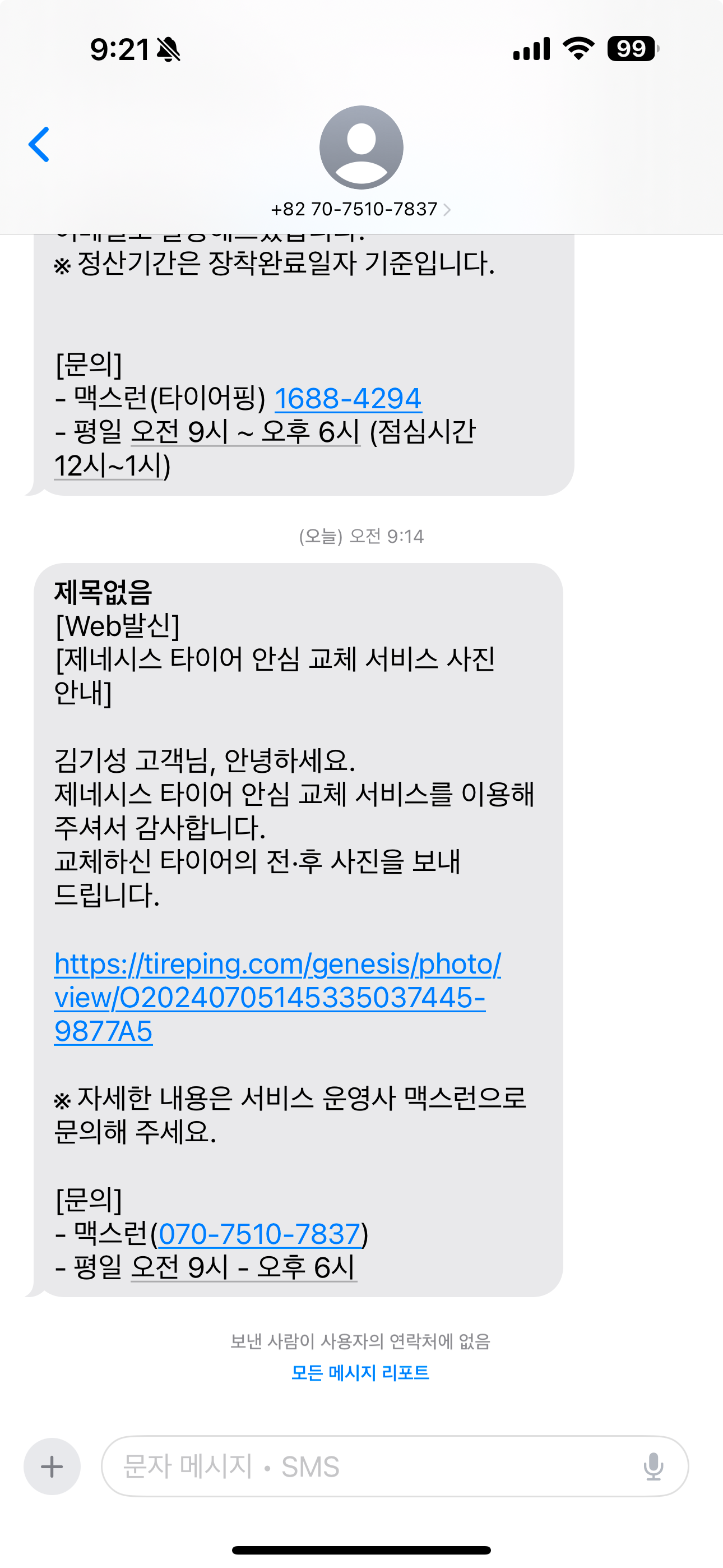Tap the underlined 오전 9시 ~ 오후 6시 time

246,432
